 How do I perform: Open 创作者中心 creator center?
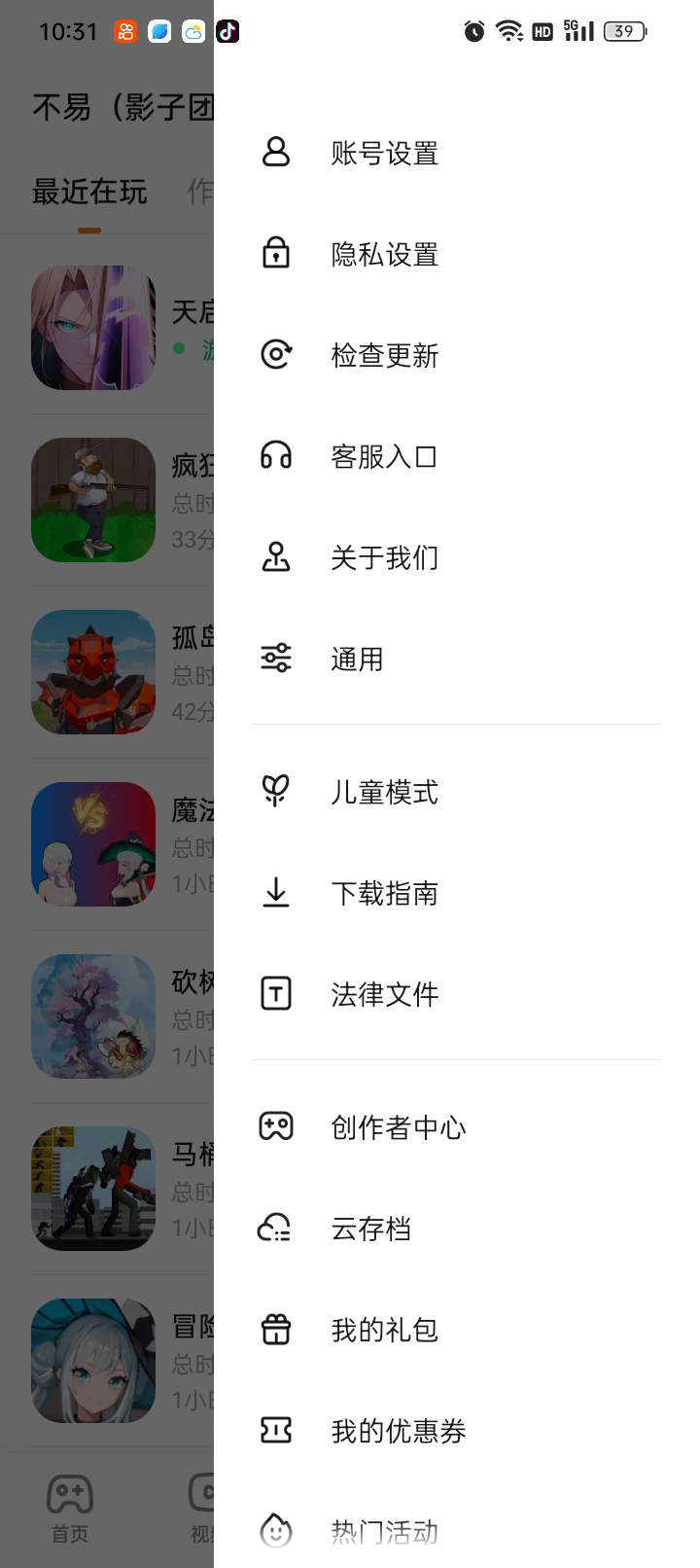click(x=398, y=1126)
